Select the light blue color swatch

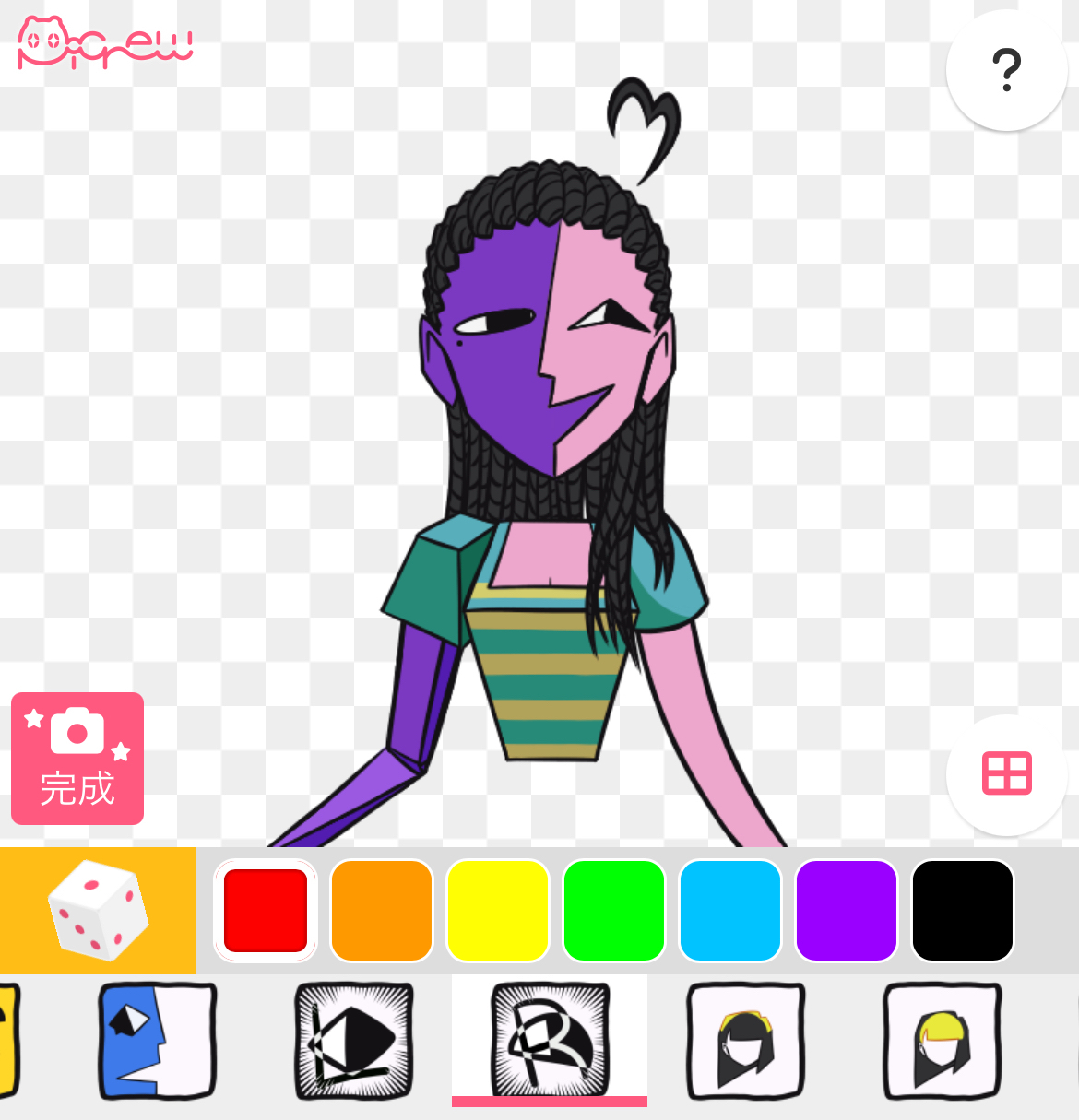[x=730, y=910]
